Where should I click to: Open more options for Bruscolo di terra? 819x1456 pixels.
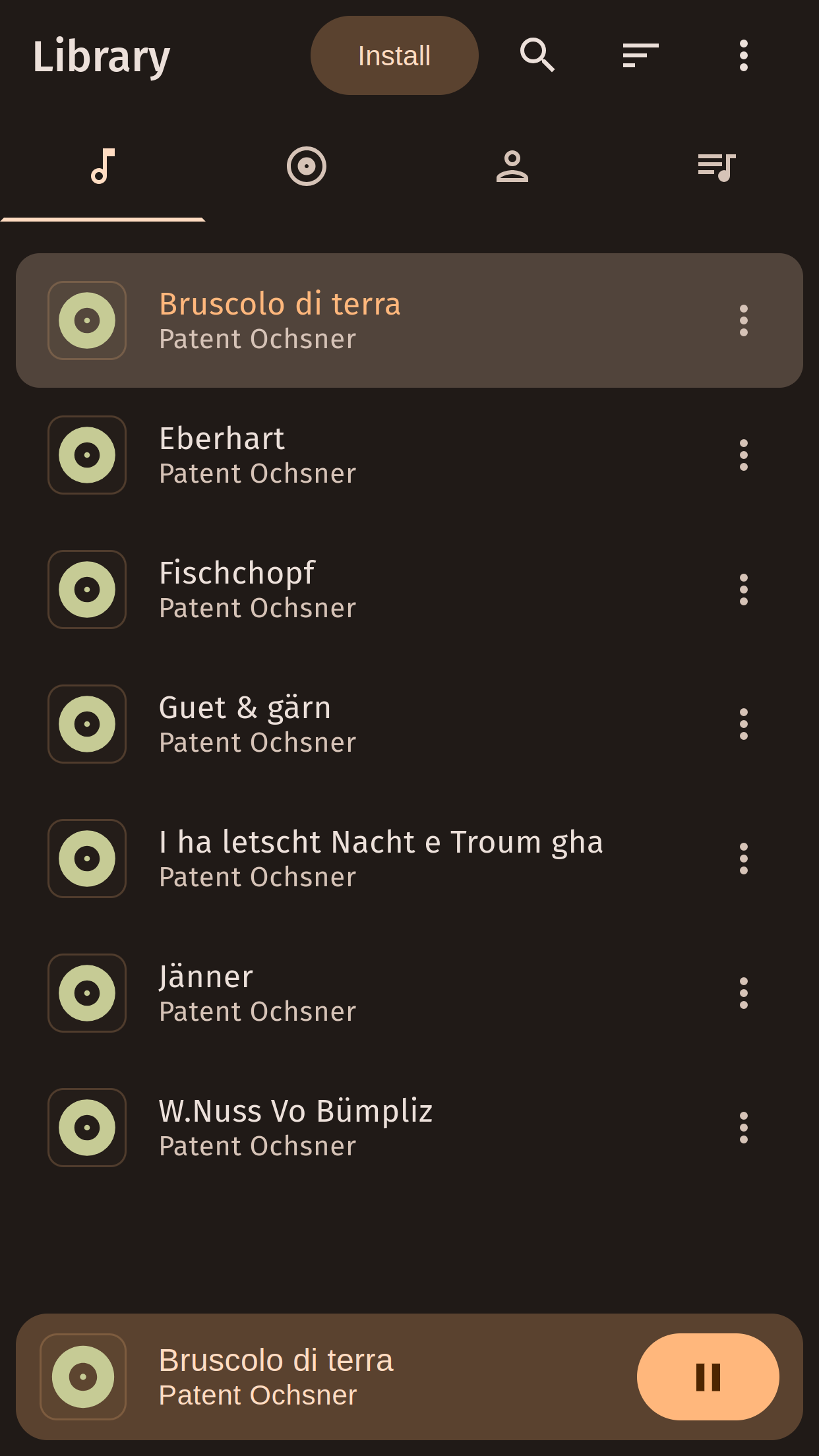tap(743, 320)
